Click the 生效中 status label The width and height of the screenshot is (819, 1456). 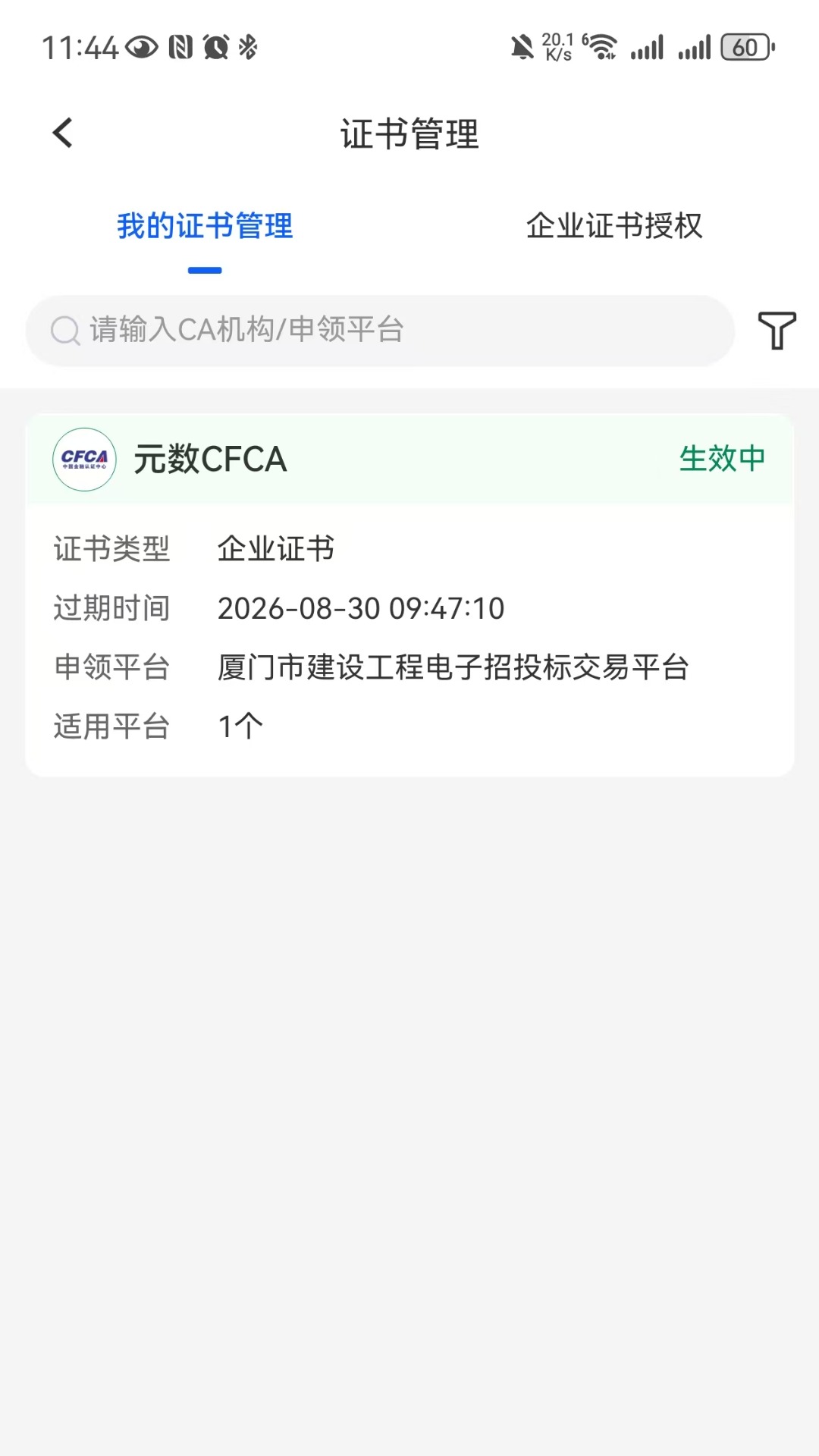pyautogui.click(x=721, y=459)
